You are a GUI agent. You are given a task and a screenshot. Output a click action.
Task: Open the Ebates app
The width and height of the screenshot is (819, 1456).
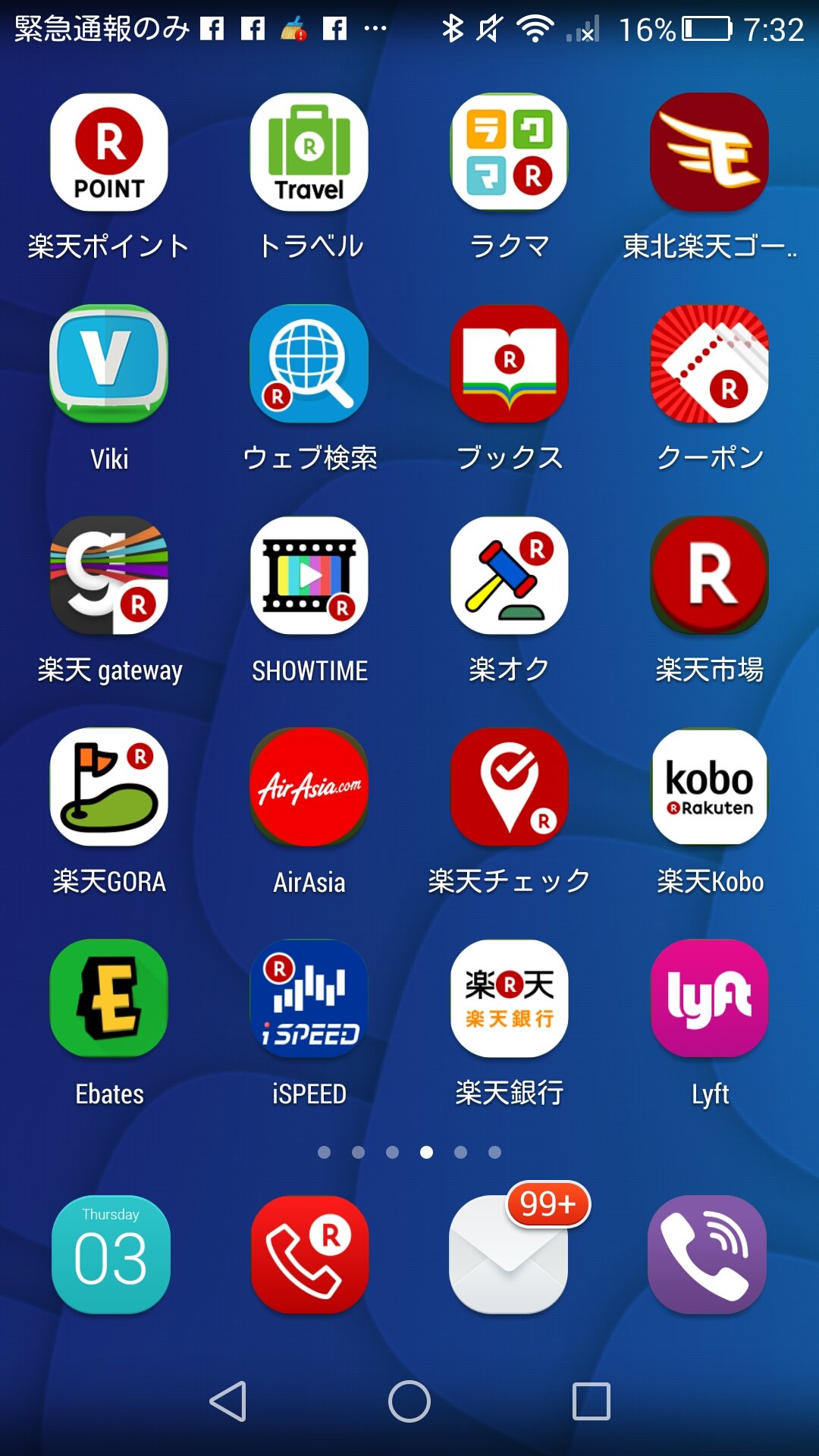(109, 999)
